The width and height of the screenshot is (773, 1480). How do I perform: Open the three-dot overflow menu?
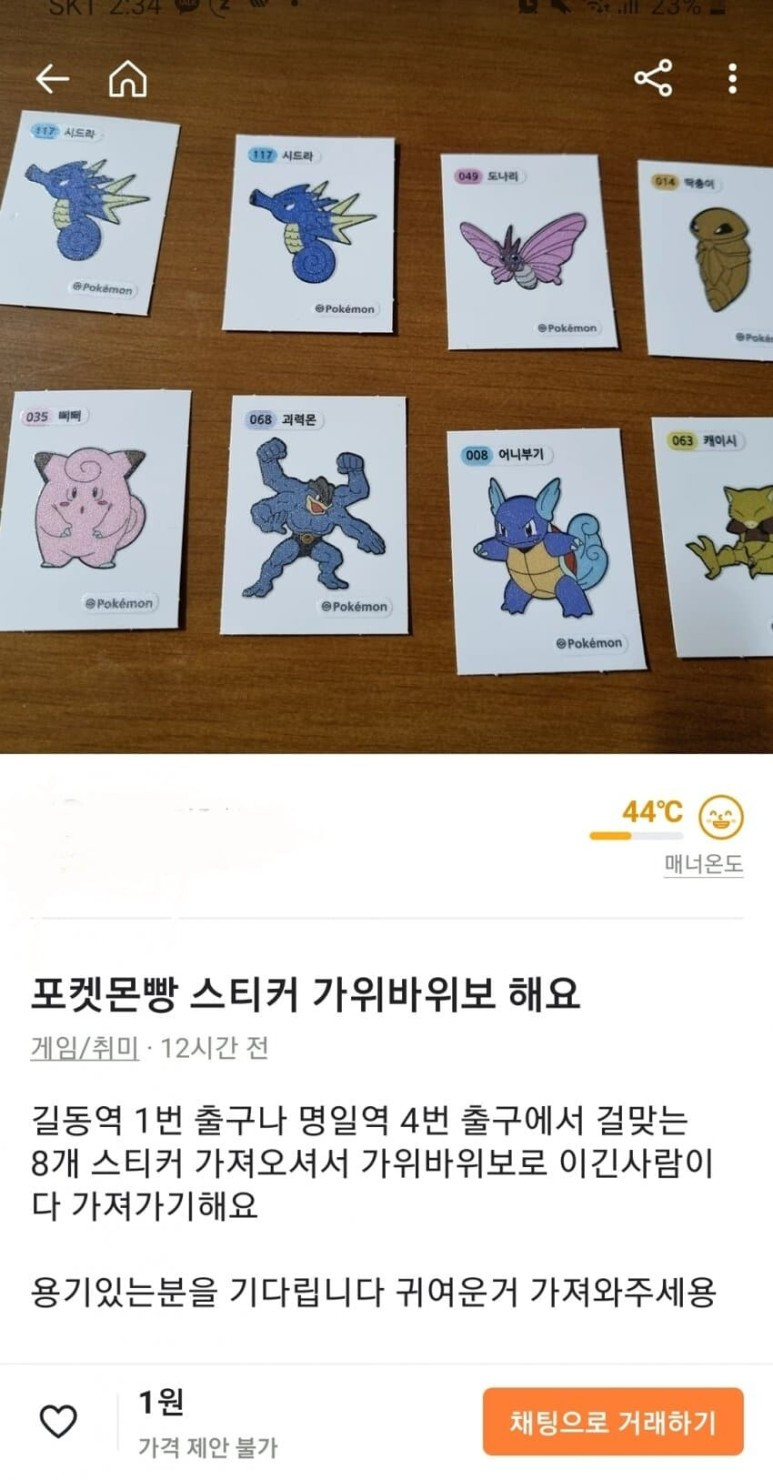point(733,78)
